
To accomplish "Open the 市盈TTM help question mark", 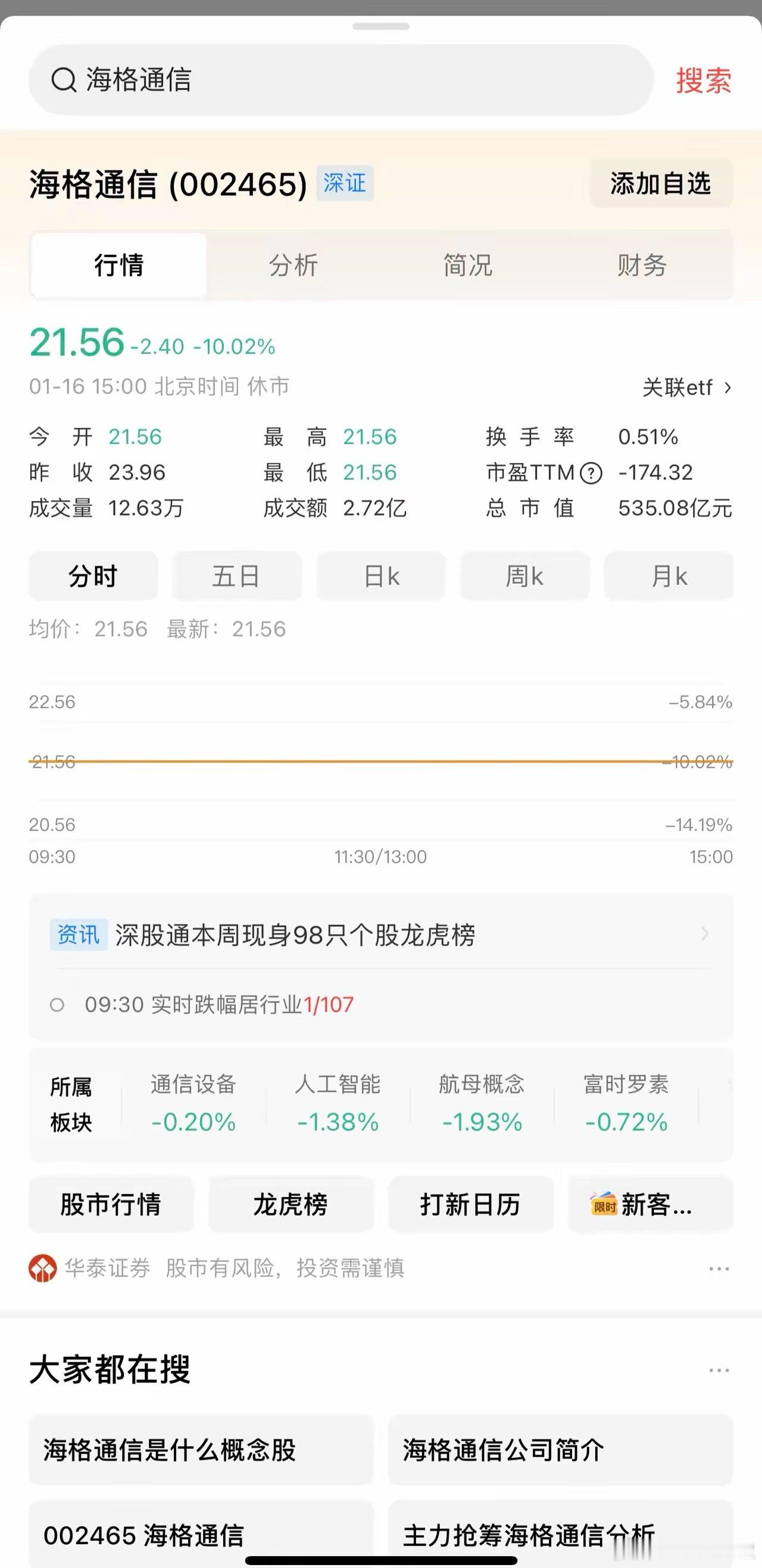I will pyautogui.click(x=591, y=472).
